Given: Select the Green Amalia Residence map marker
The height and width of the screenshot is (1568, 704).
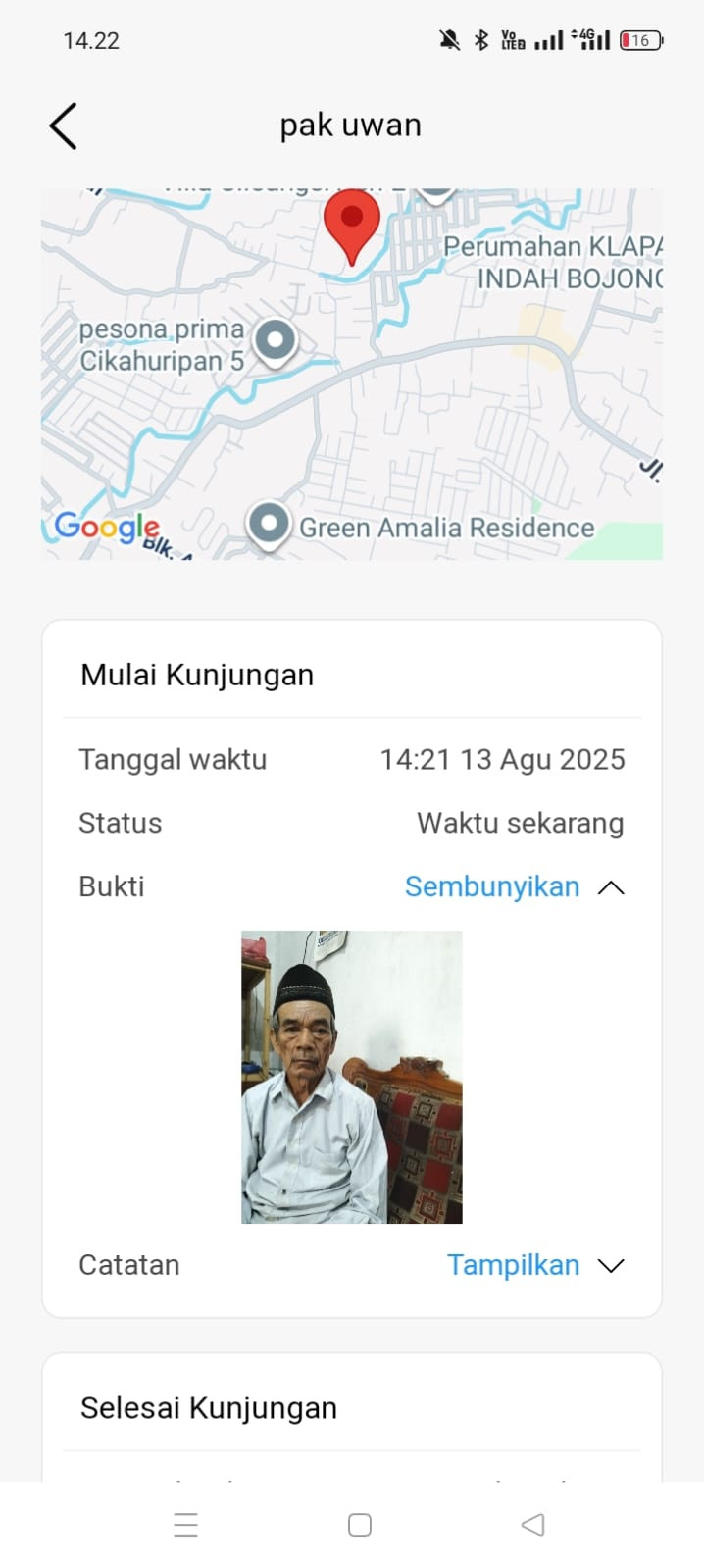Looking at the screenshot, I should coord(269,524).
